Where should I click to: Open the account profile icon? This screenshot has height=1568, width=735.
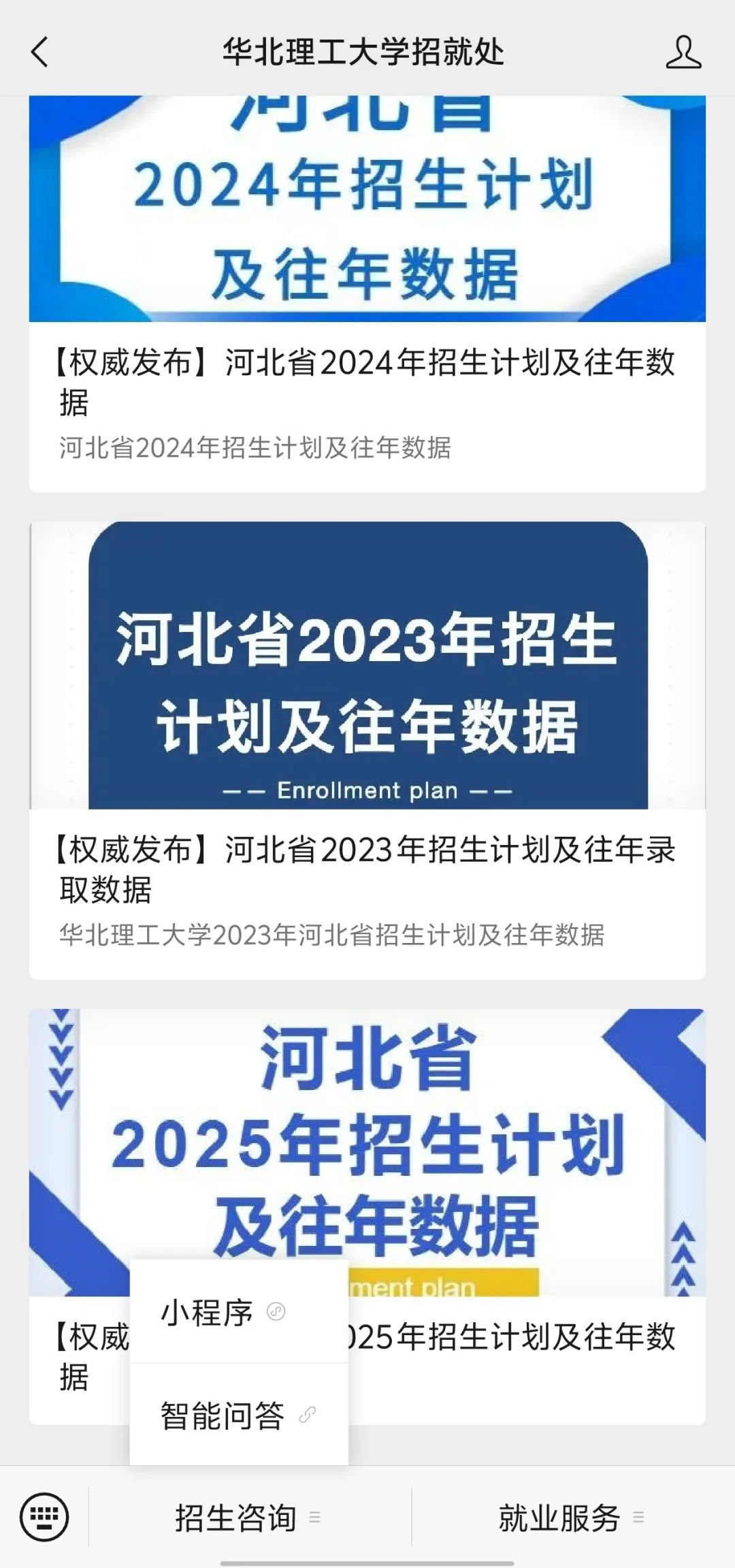point(683,52)
